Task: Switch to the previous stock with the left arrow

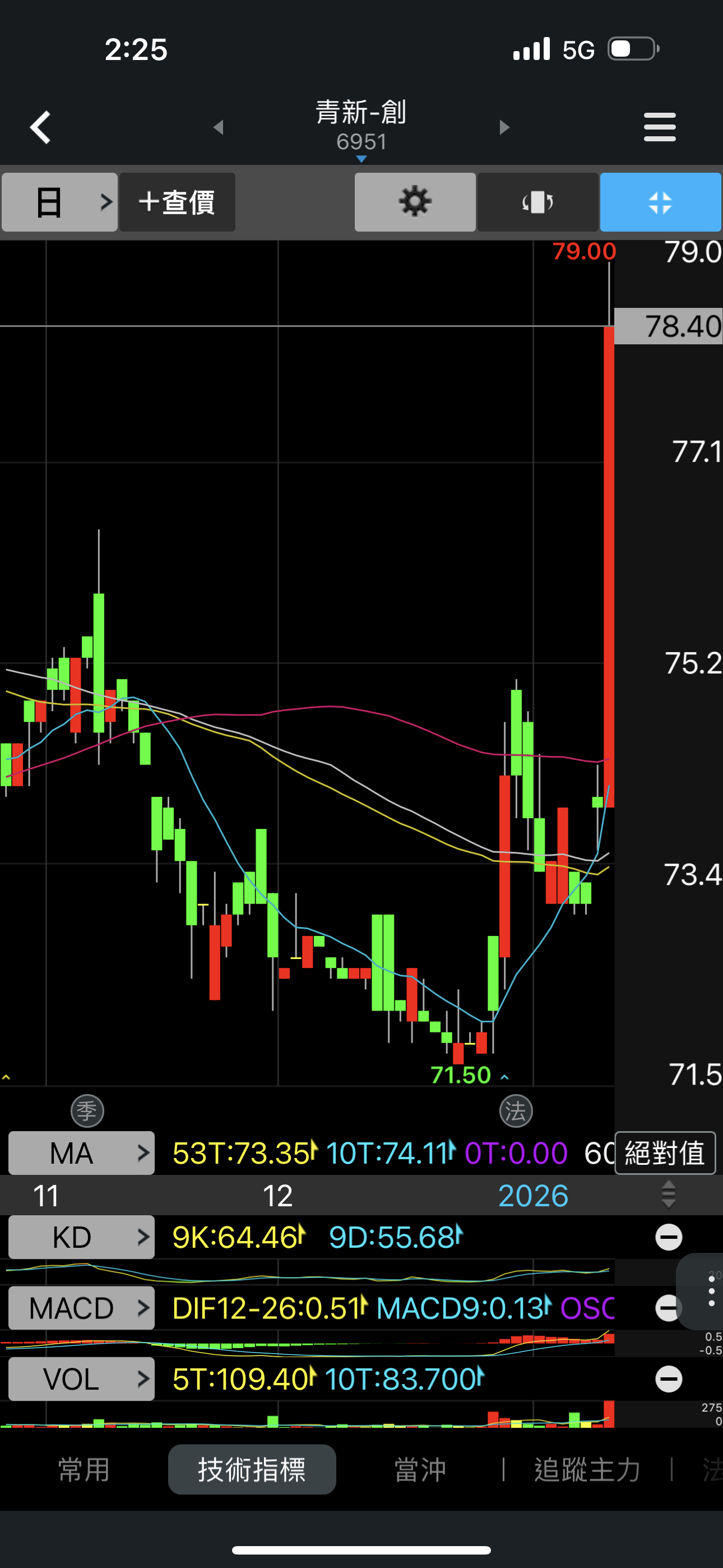Action: click(219, 127)
